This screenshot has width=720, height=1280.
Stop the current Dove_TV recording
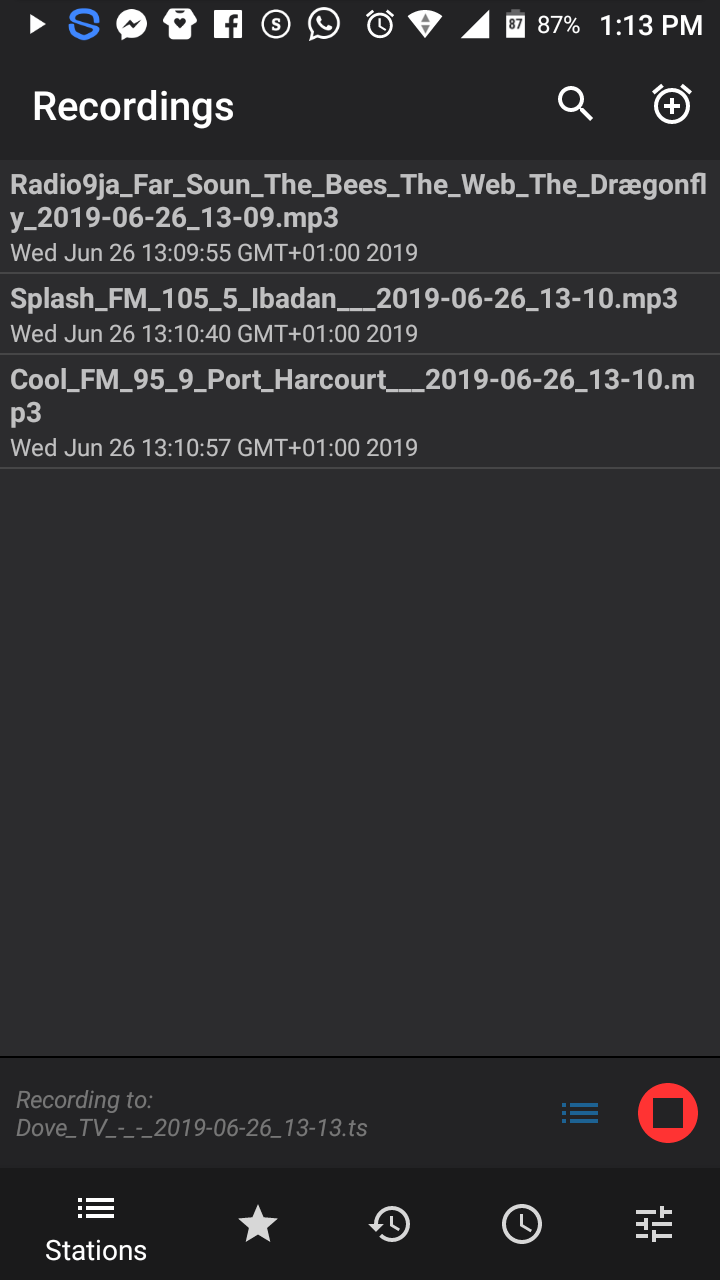click(667, 1112)
